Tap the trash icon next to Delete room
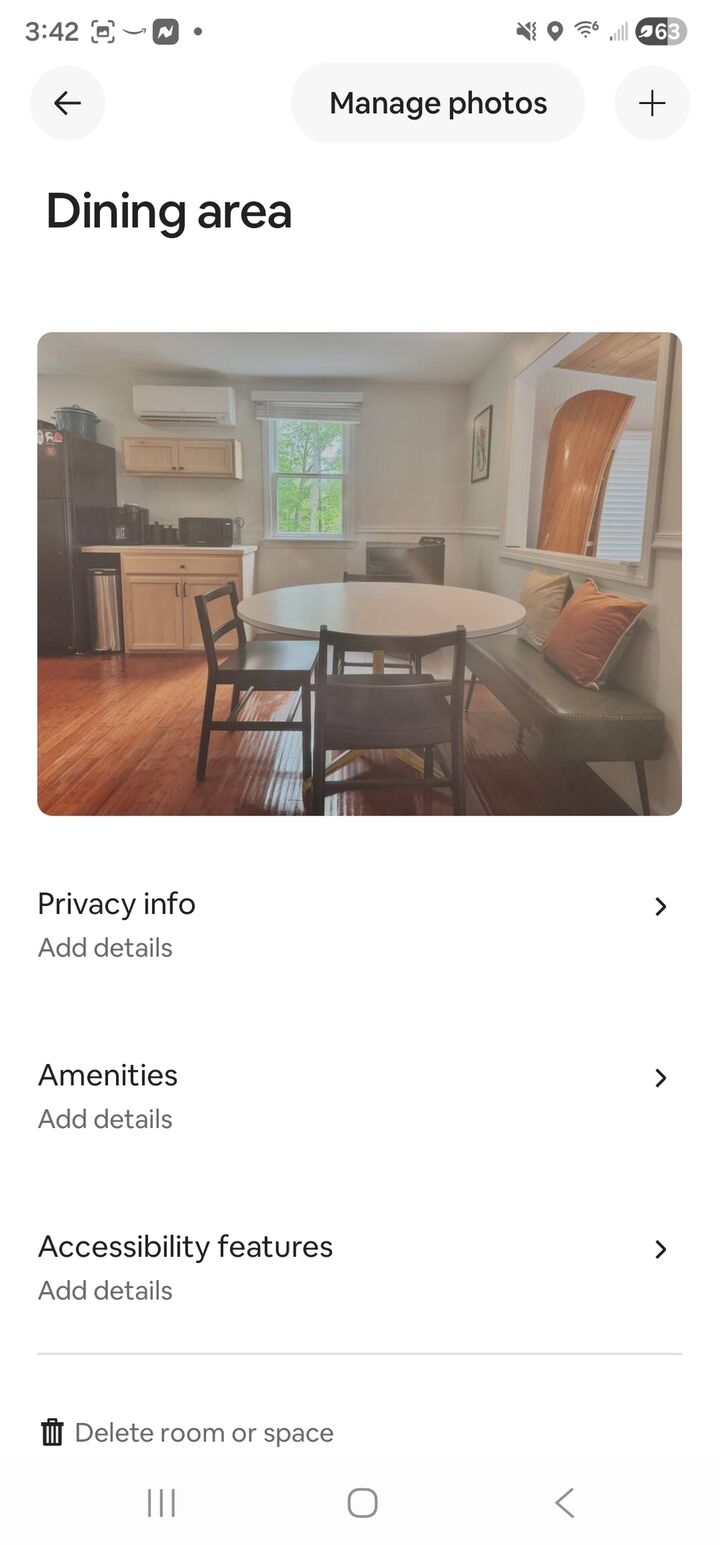The height and width of the screenshot is (1545, 720). (51, 1432)
